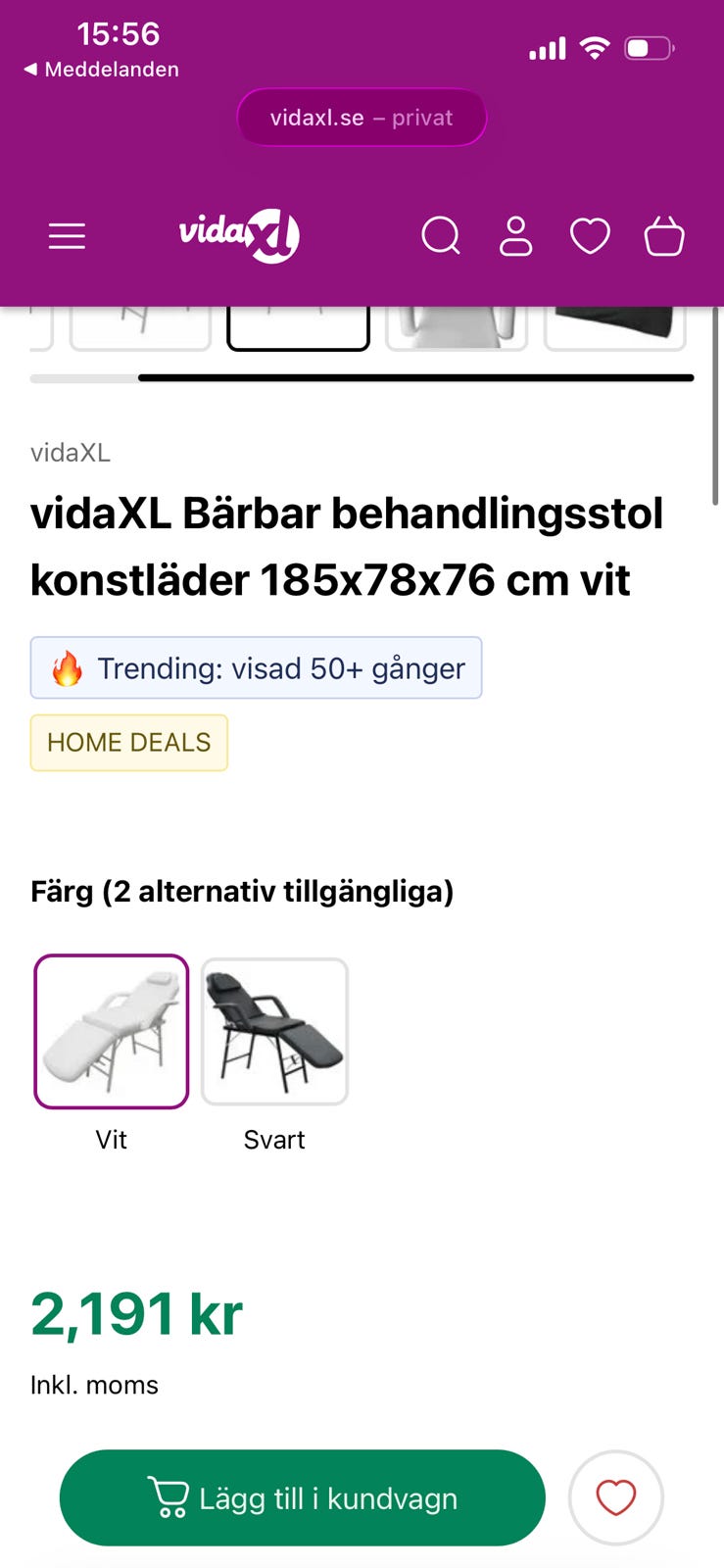Select the Svart color option
This screenshot has width=724, height=1568.
pyautogui.click(x=273, y=1031)
